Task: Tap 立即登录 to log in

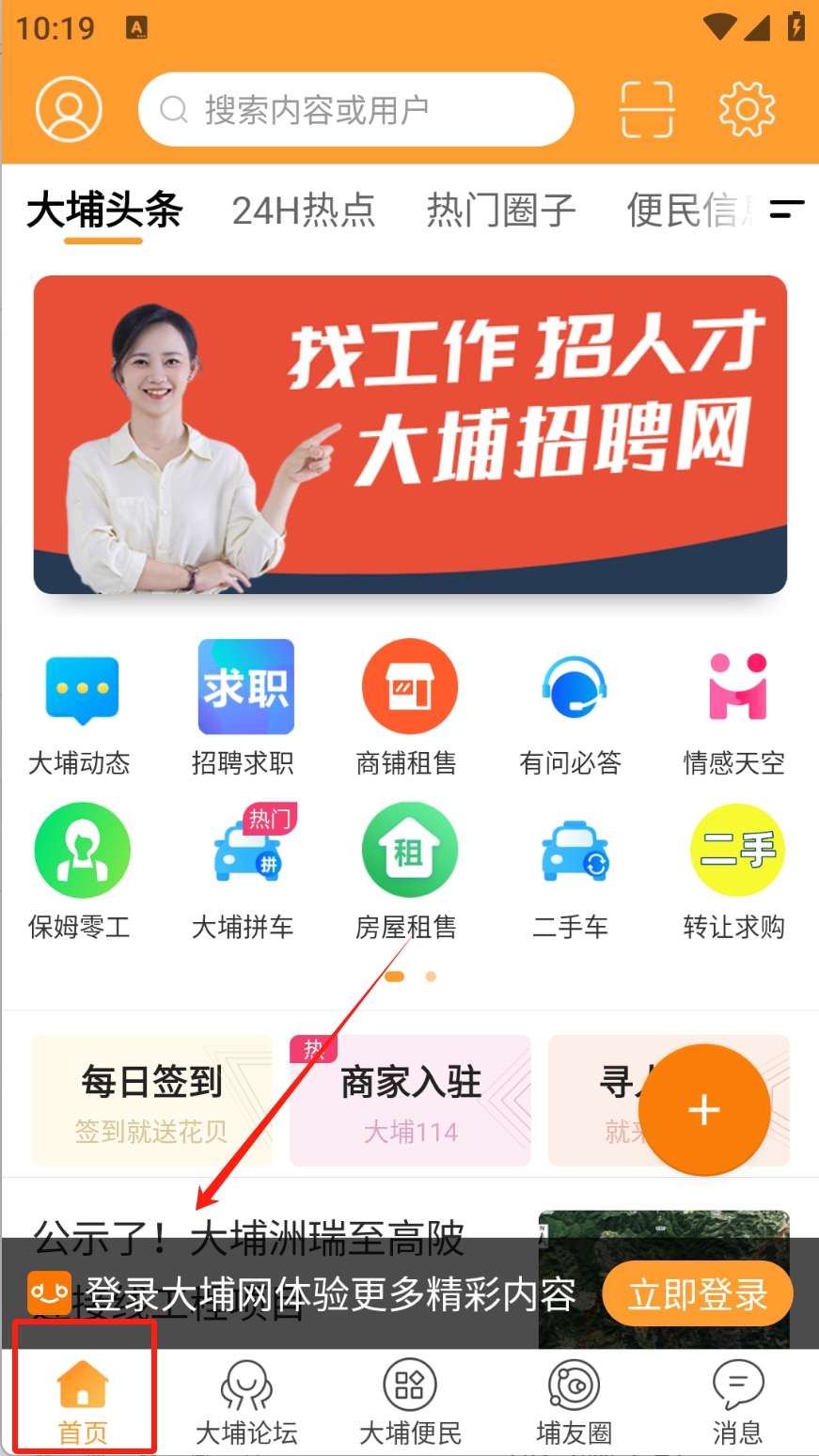Action: pyautogui.click(x=697, y=1294)
